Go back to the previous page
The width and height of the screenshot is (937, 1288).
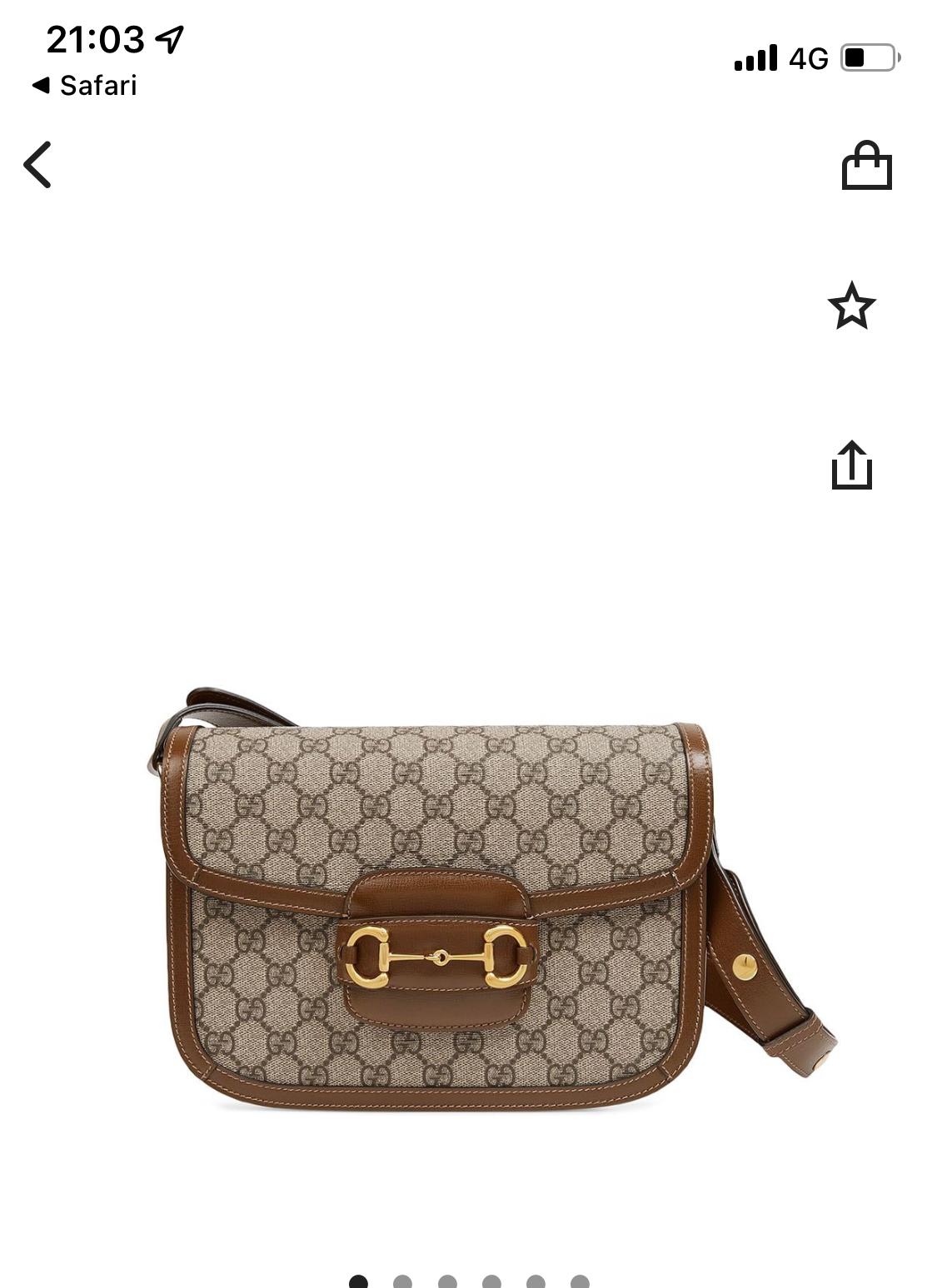[37, 165]
